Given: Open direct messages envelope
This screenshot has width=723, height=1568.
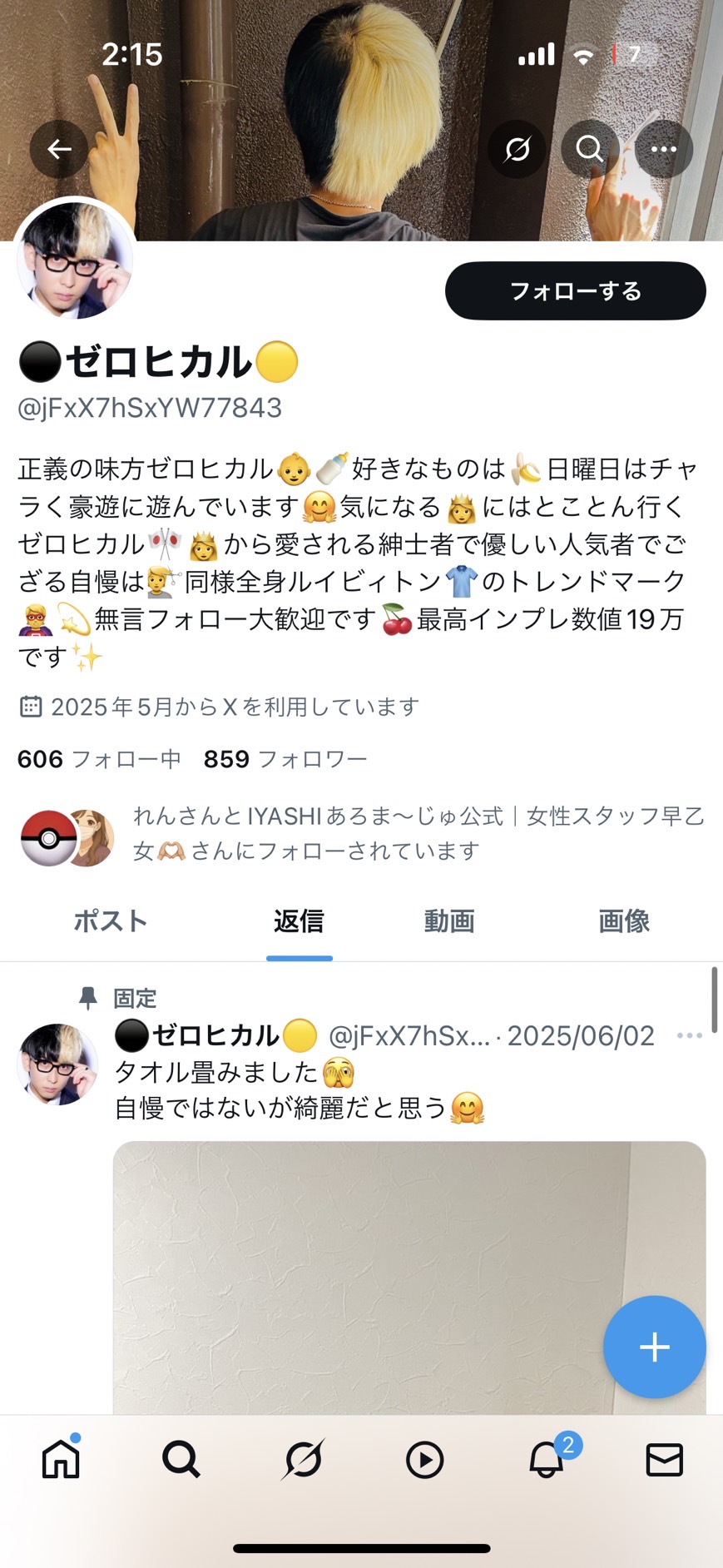Looking at the screenshot, I should (664, 1460).
